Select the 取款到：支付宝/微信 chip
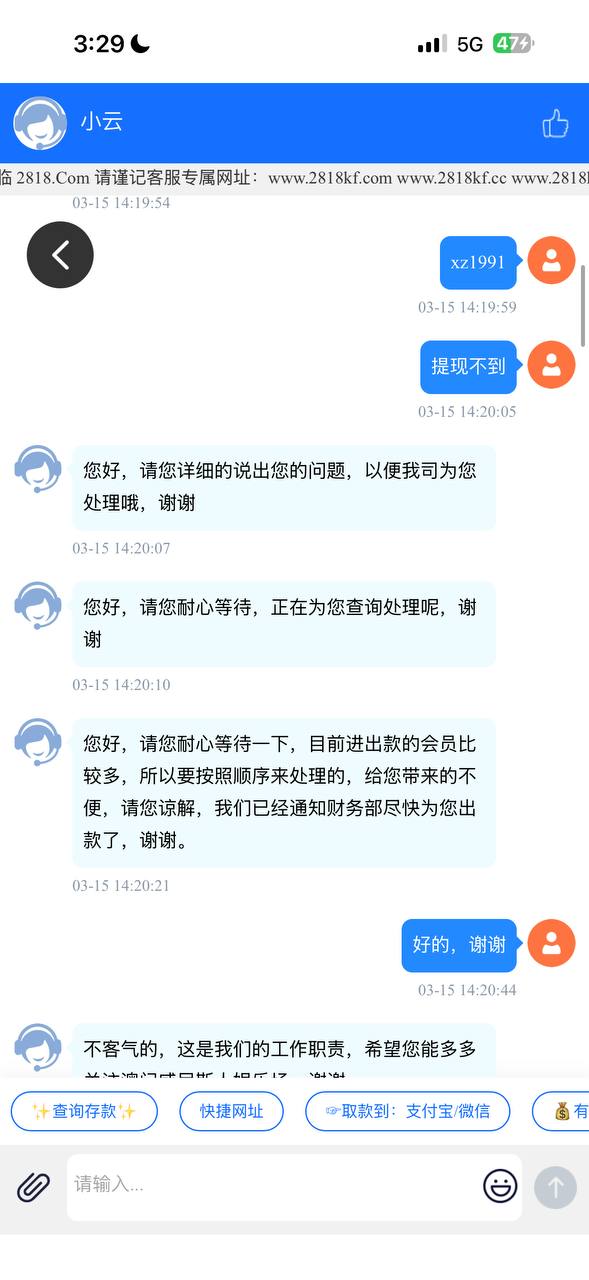Screen dimensions: 589x1280 (x=408, y=1111)
